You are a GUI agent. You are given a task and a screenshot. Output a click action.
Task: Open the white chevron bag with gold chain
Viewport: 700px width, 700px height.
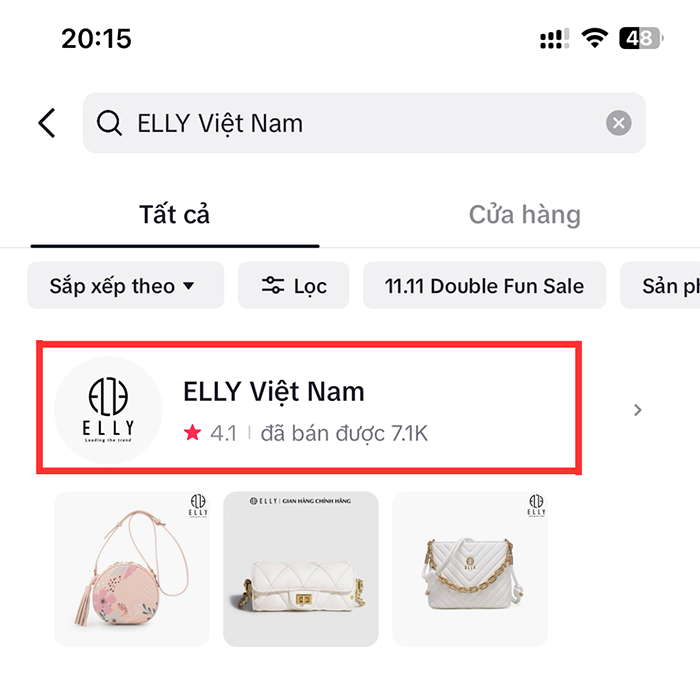[x=470, y=569]
